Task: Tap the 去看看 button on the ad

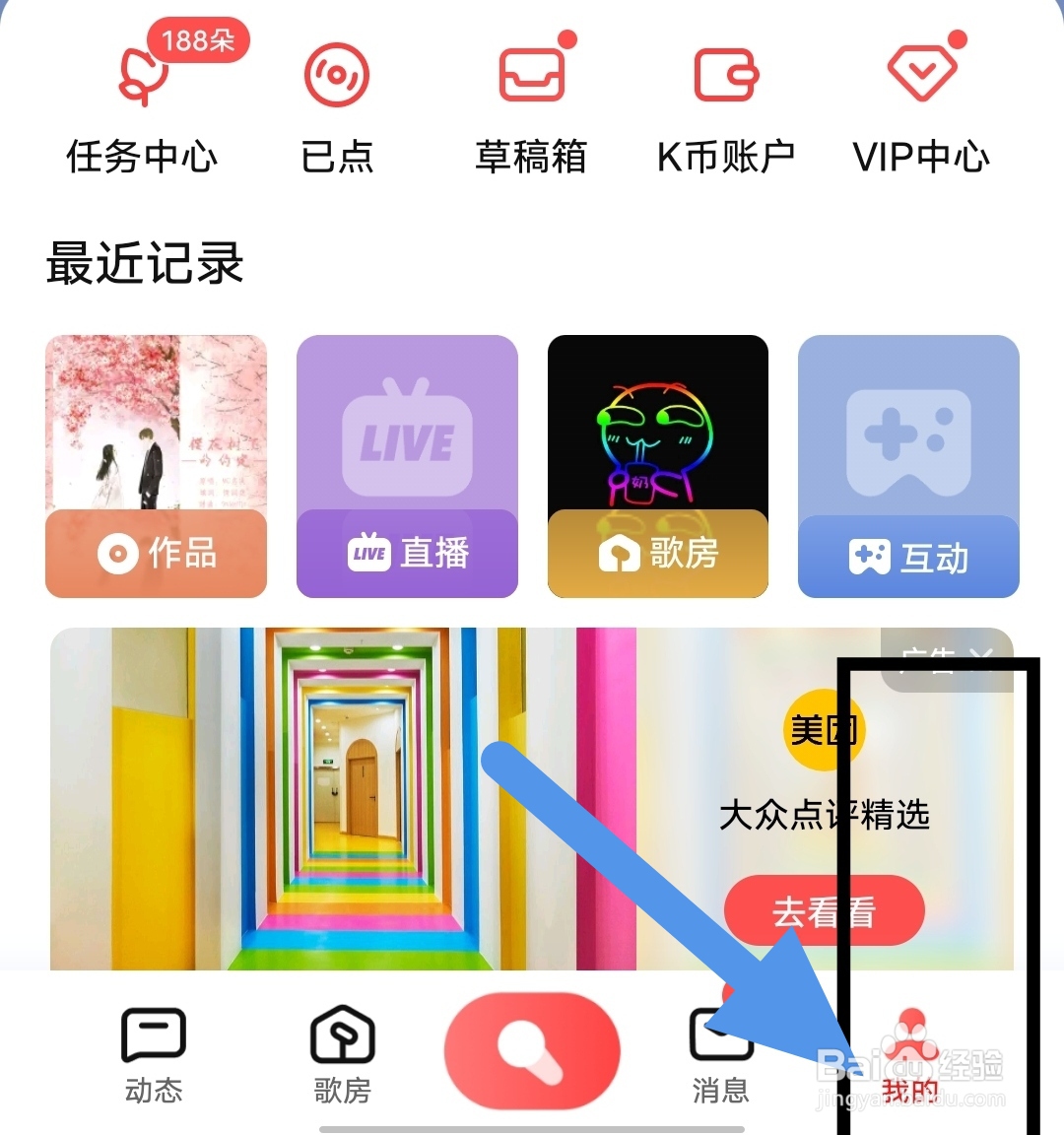Action: (x=826, y=911)
